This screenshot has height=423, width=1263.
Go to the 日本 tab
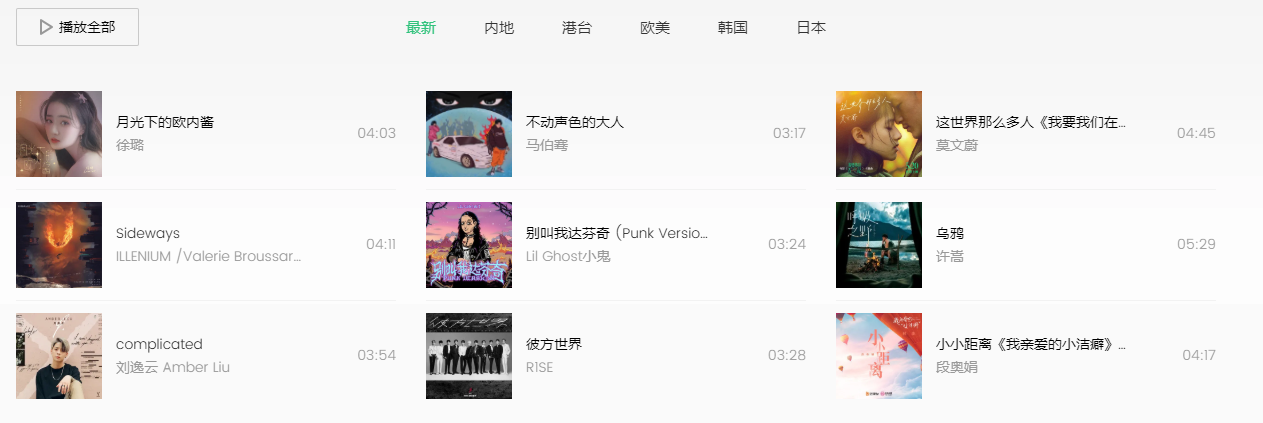click(x=811, y=28)
